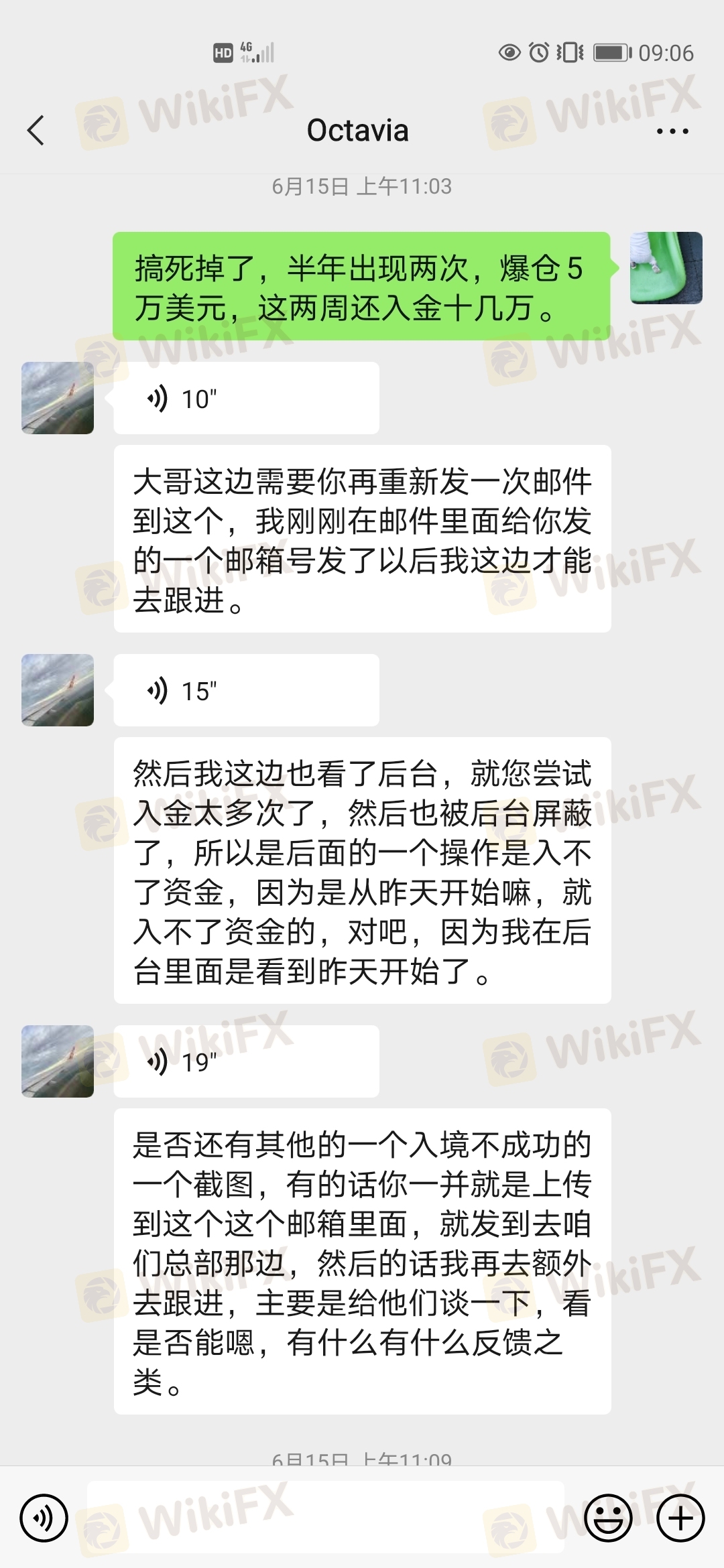Open the emoji sticker panel
Viewport: 724px width, 1568px height.
click(608, 1518)
